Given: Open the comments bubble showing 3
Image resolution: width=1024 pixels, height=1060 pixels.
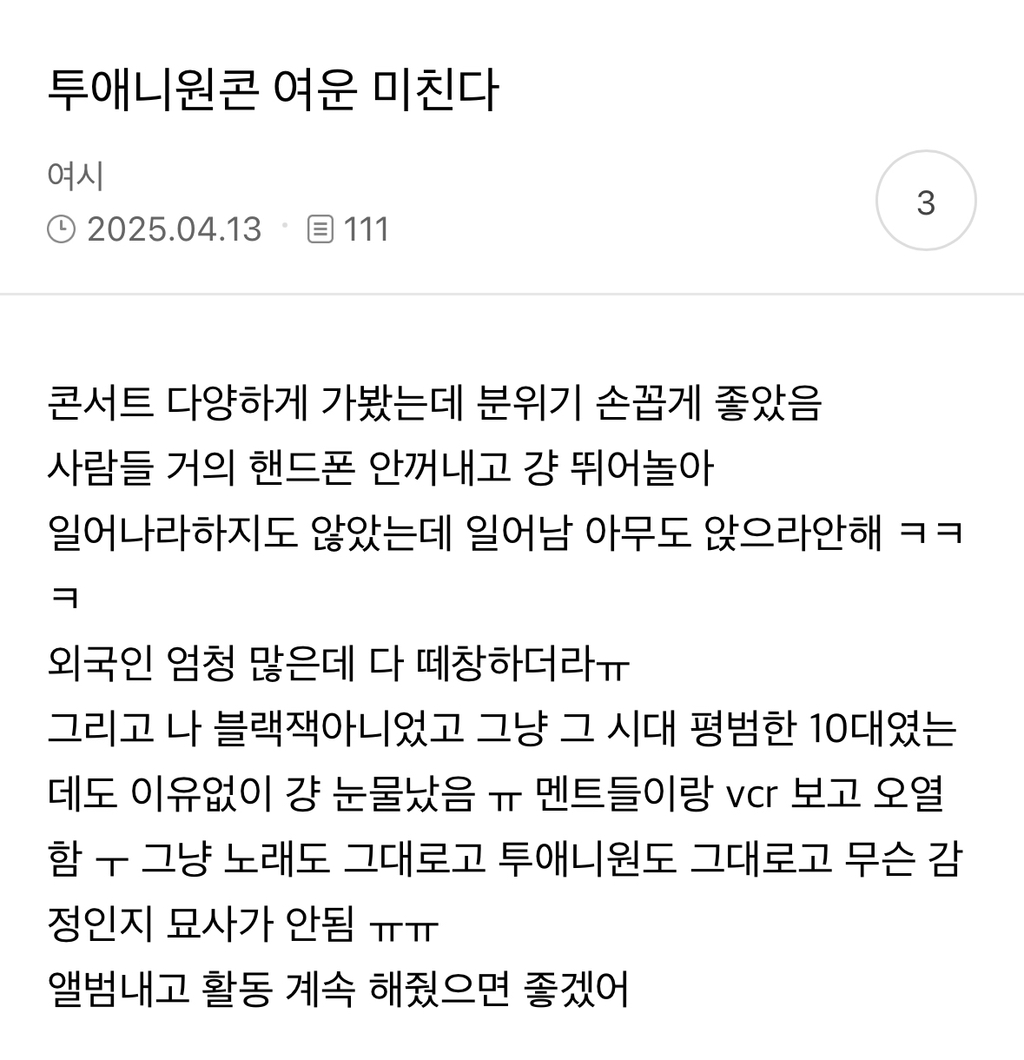Looking at the screenshot, I should point(926,201).
